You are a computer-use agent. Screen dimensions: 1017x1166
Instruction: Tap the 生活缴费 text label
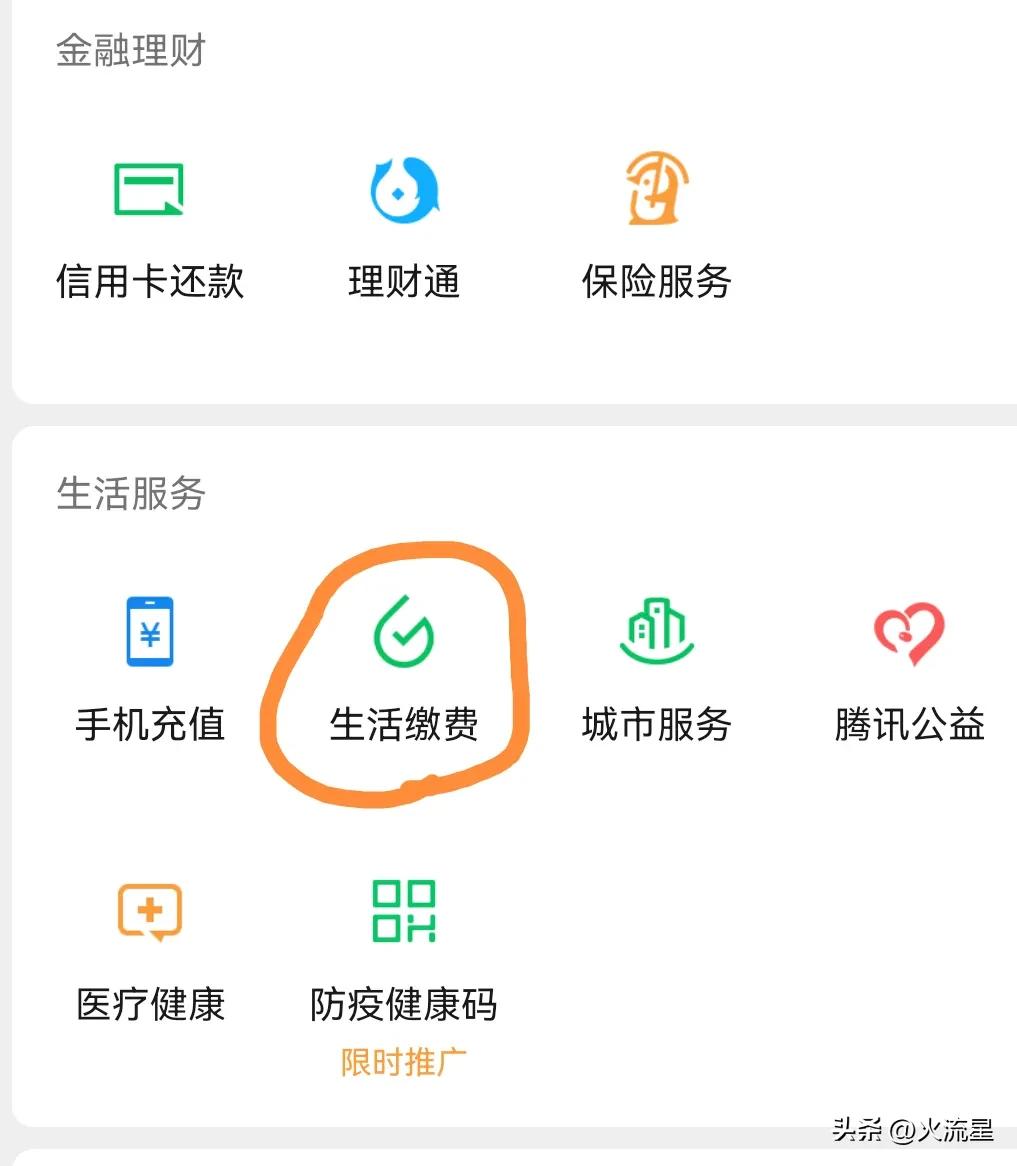404,727
